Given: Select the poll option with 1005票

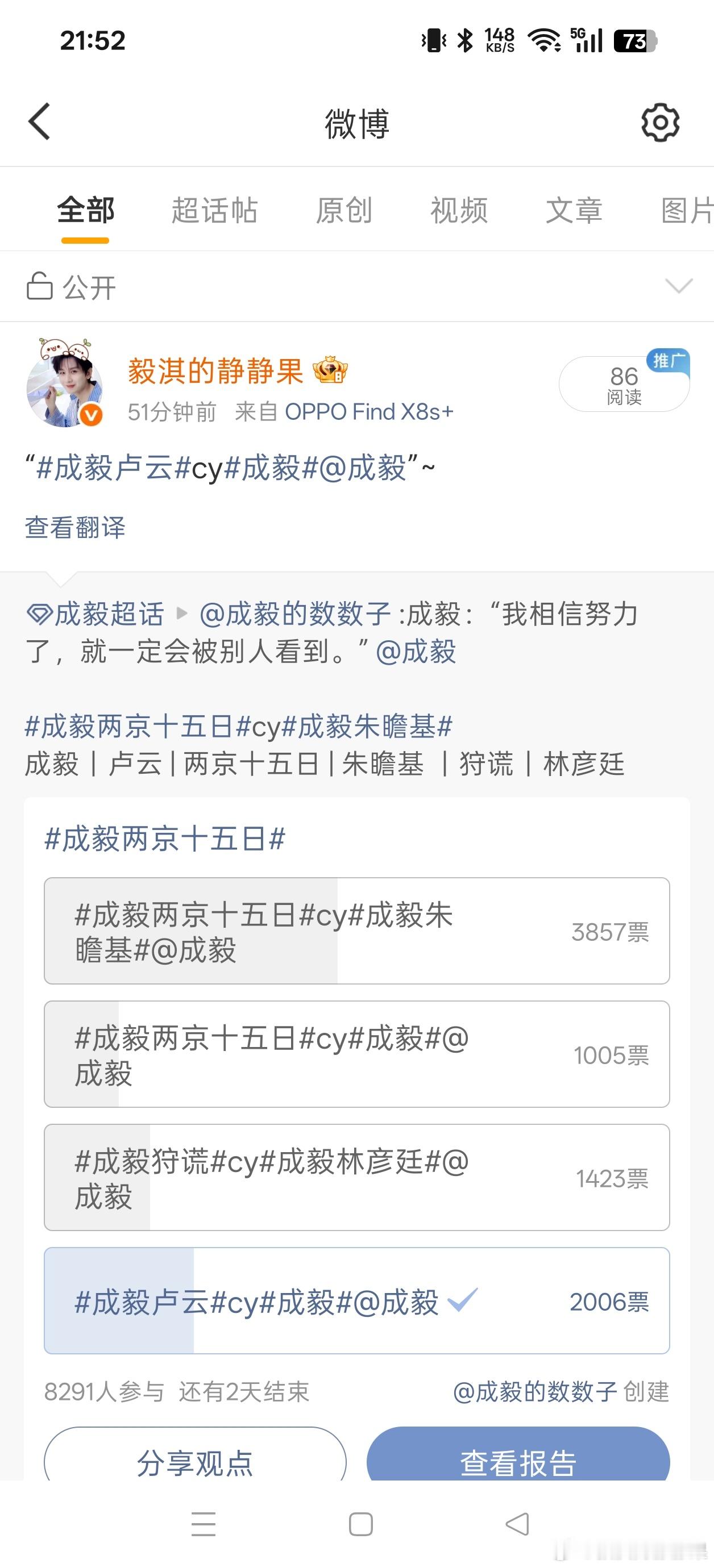Looking at the screenshot, I should (357, 1054).
